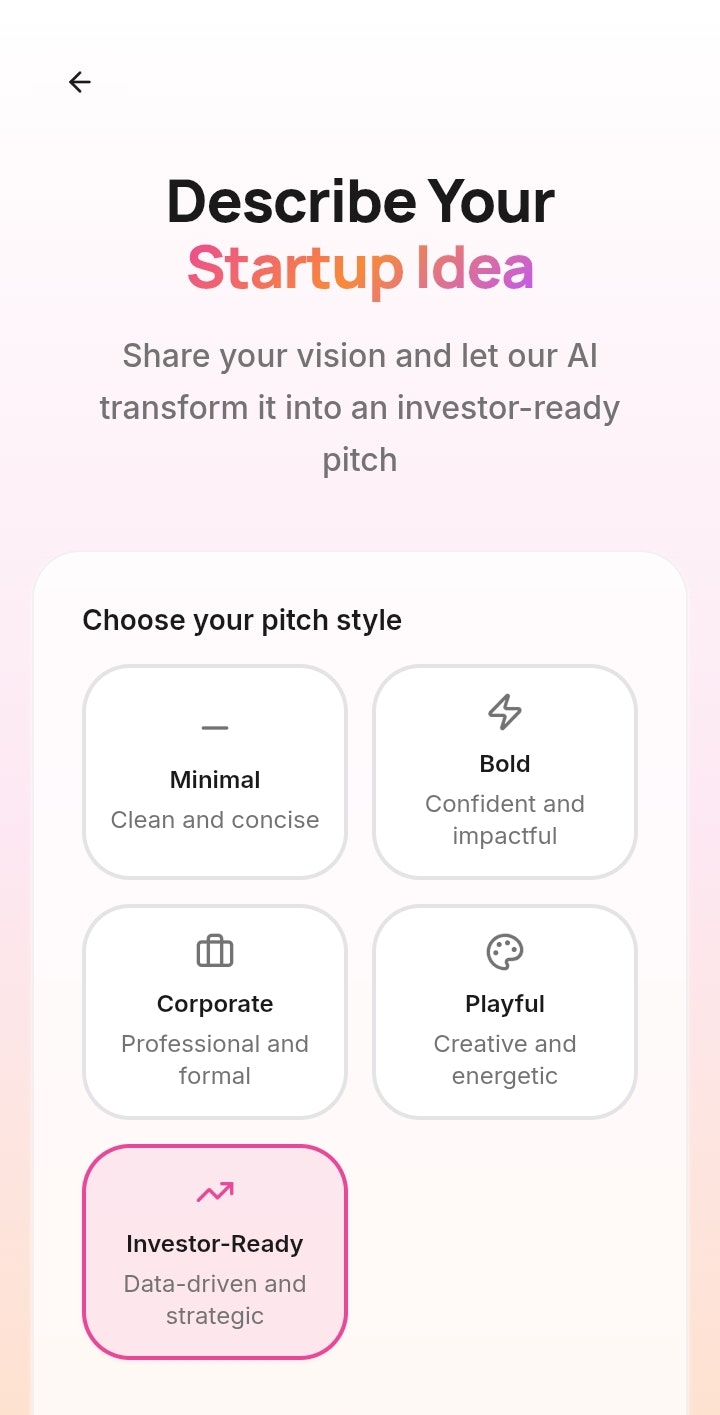Image resolution: width=720 pixels, height=1415 pixels.
Task: Select the Minimal pitch style
Action: 214,770
